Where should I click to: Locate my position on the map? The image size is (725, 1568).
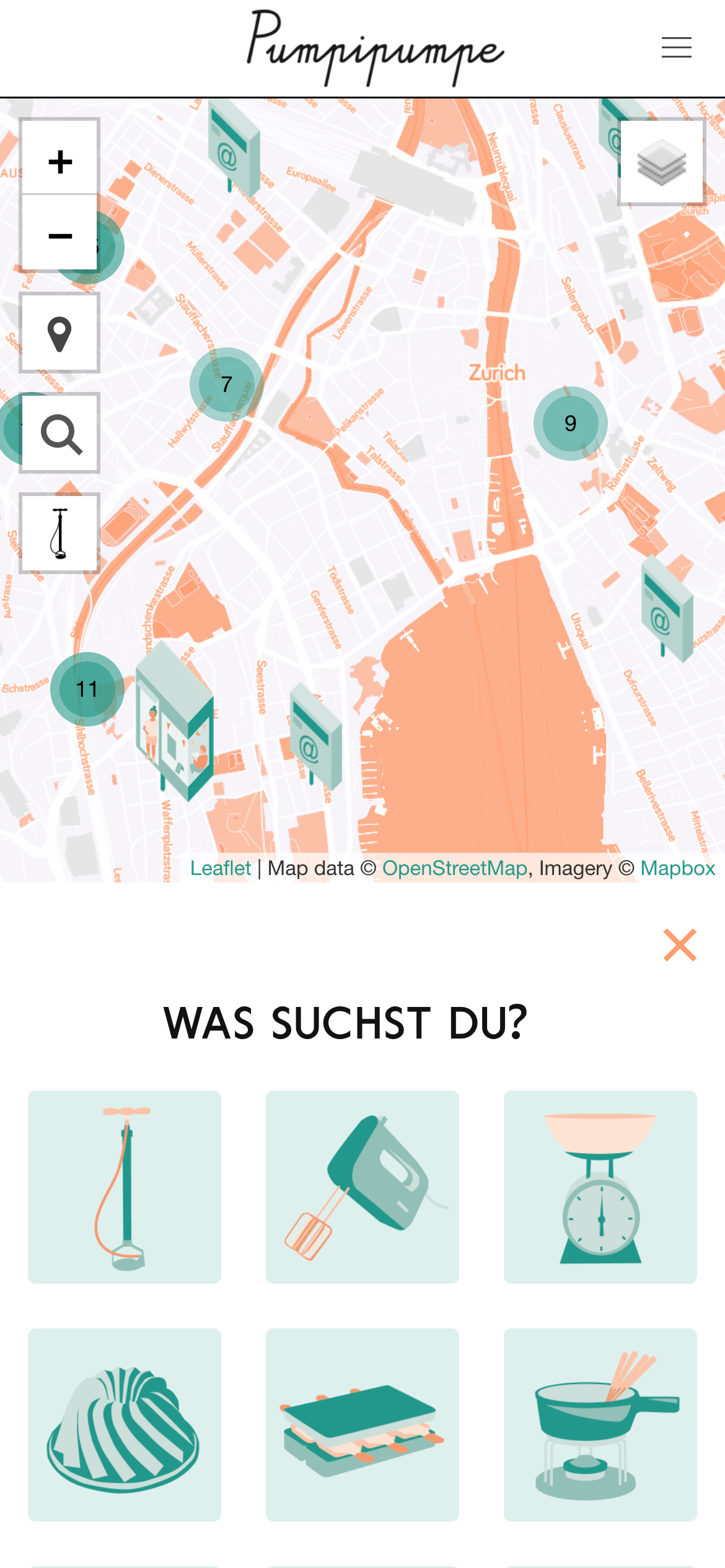[x=60, y=334]
